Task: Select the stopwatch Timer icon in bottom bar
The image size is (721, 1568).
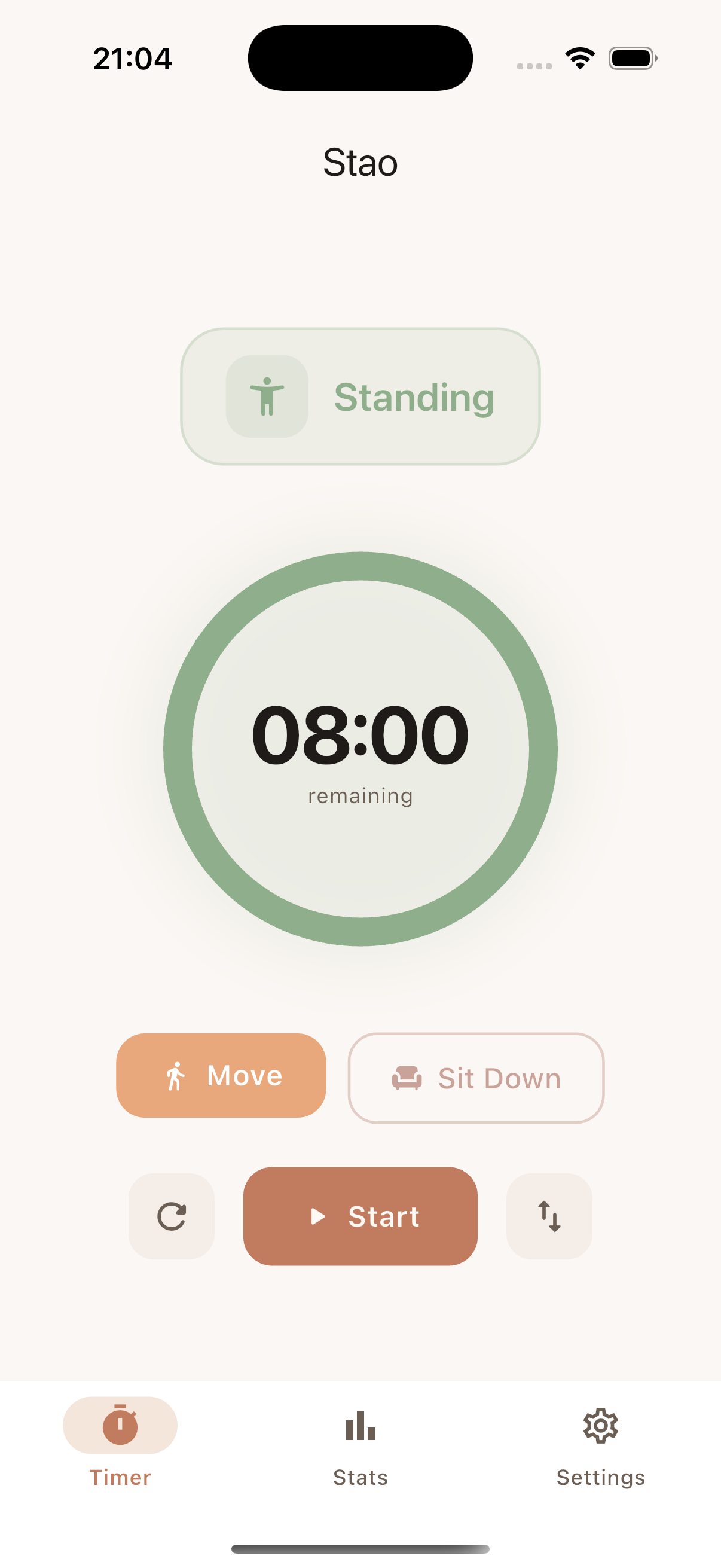Action: tap(120, 1426)
